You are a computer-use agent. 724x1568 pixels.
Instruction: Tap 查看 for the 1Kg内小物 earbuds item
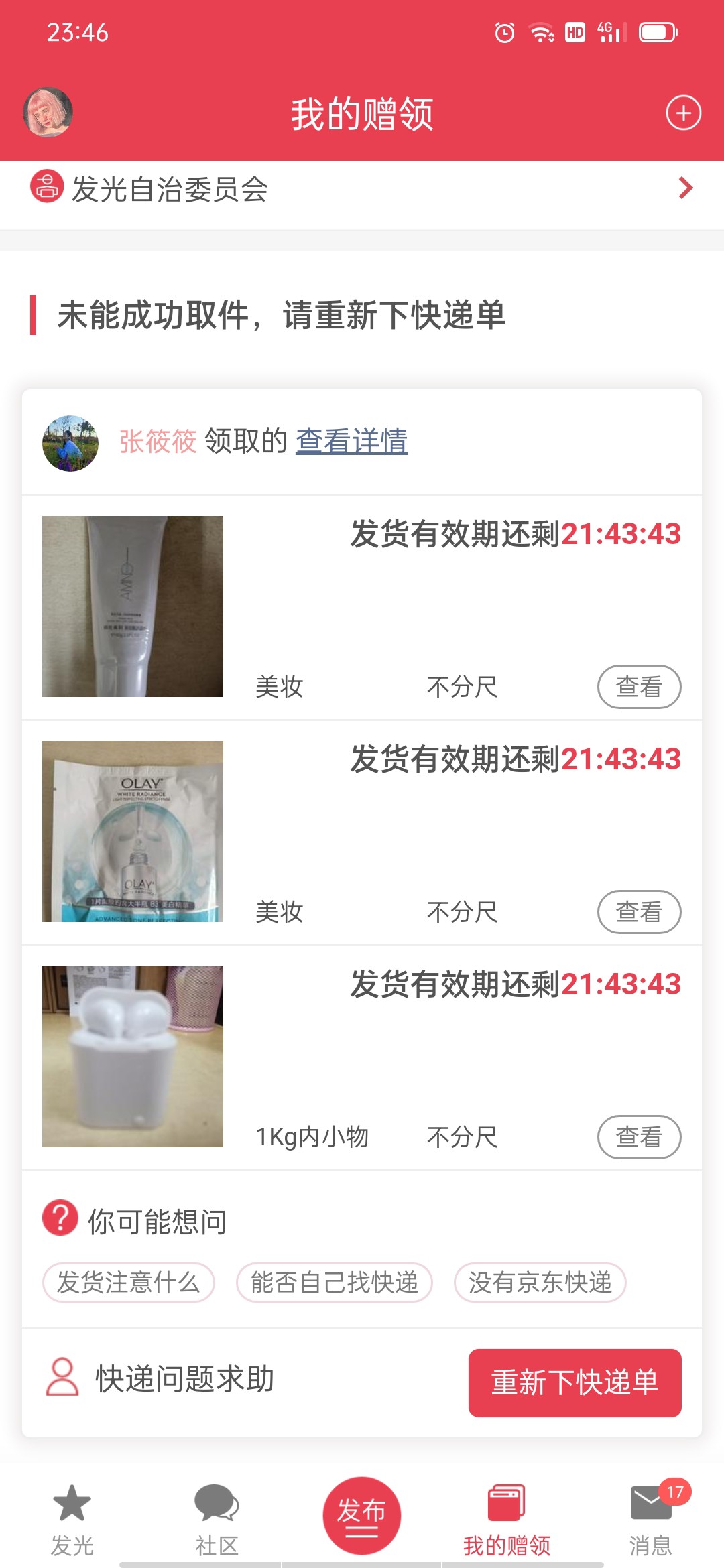[x=639, y=1137]
